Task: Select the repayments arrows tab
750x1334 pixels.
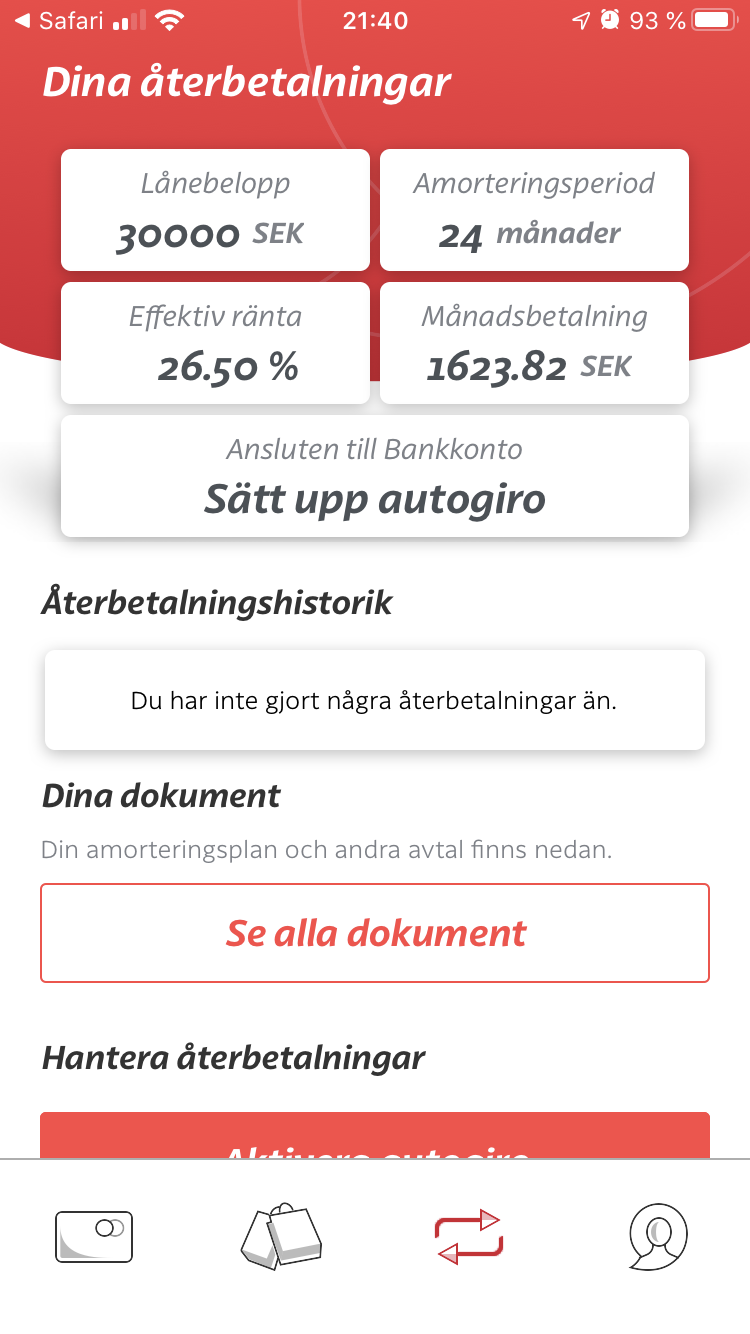Action: 468,1236
